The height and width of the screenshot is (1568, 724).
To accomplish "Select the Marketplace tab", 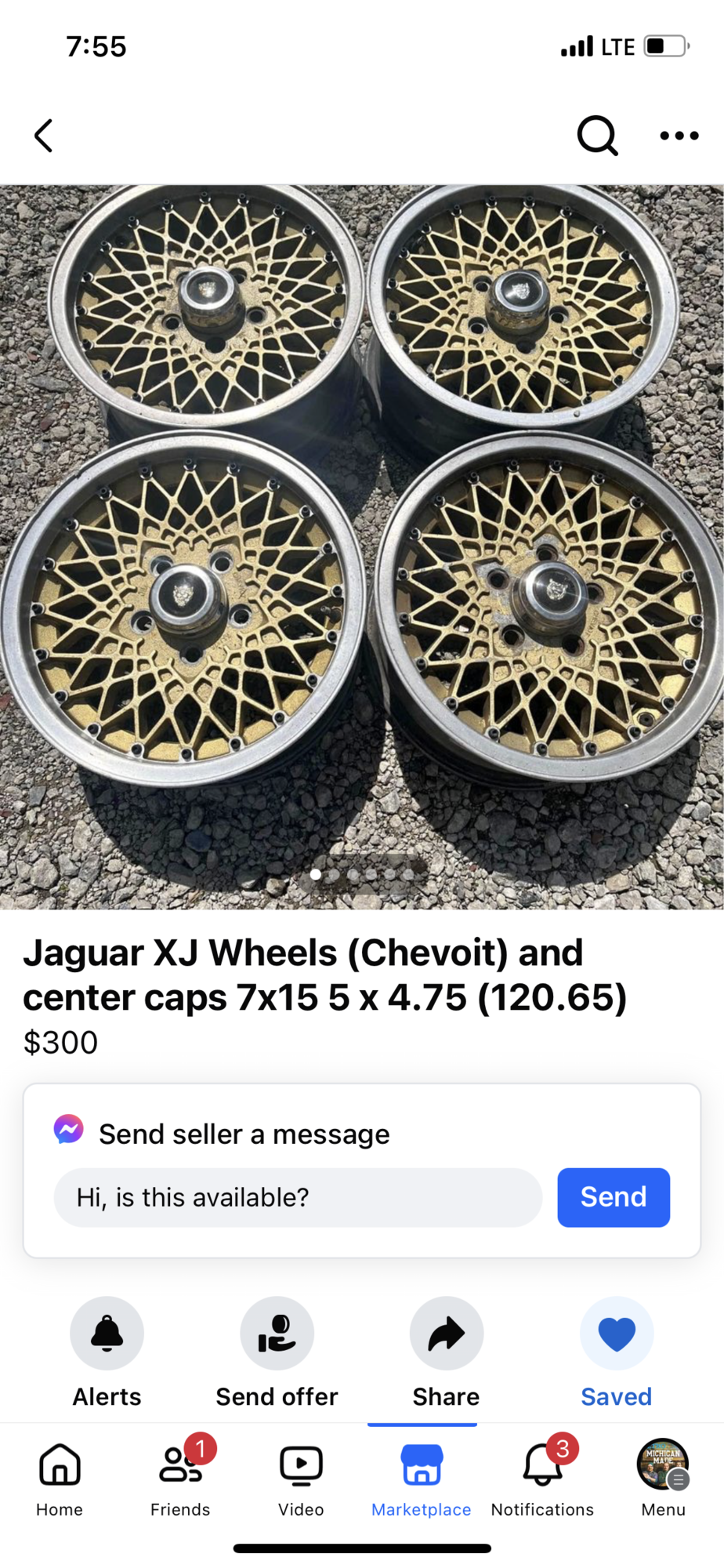I will pyautogui.click(x=422, y=1478).
